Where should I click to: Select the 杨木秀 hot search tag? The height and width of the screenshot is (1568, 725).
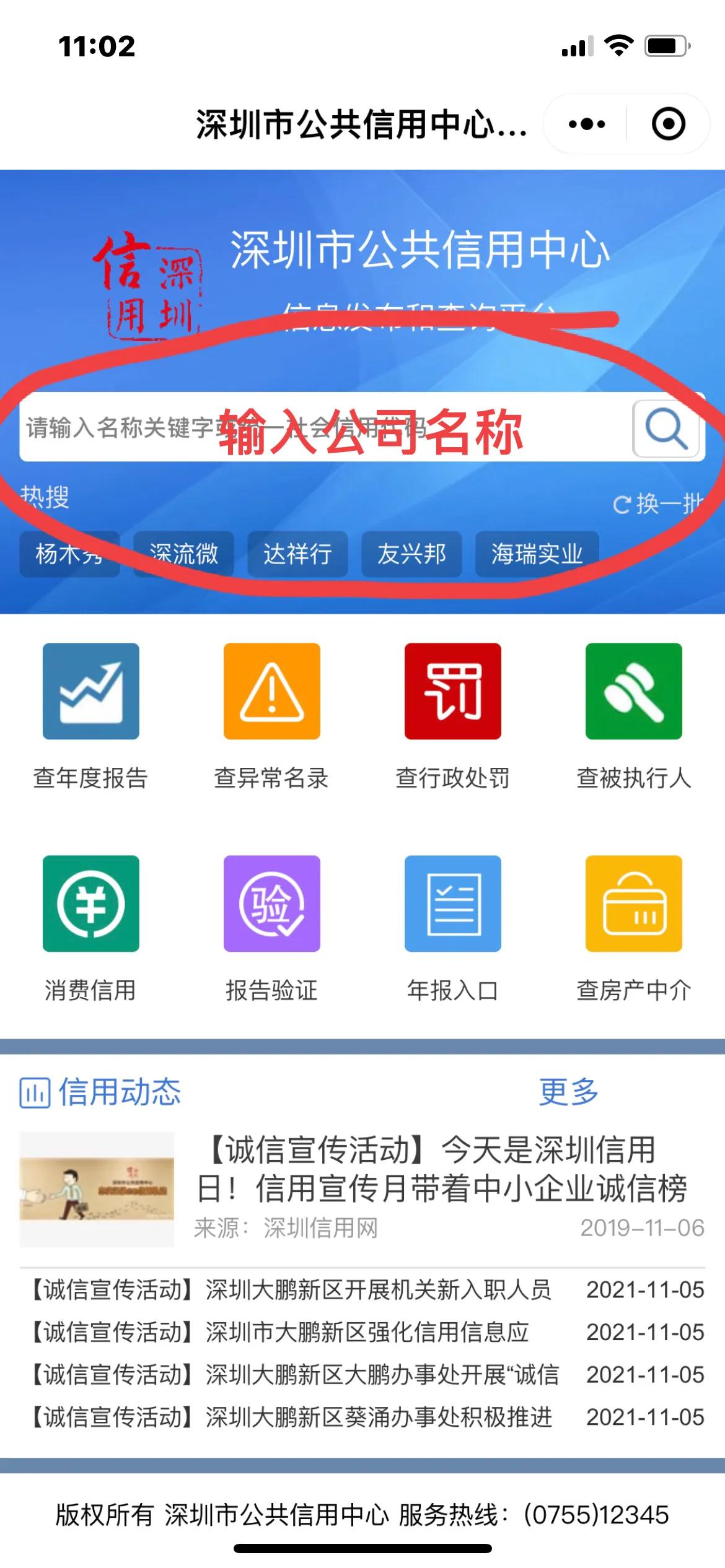pos(69,555)
